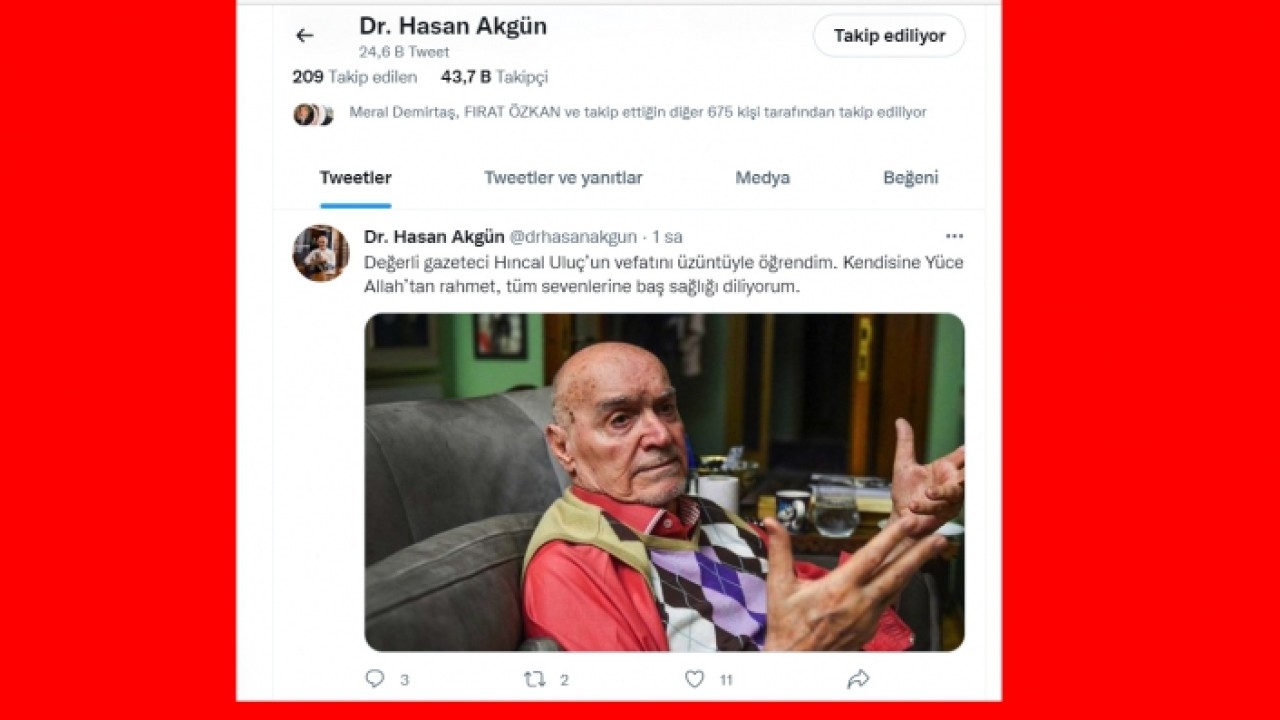Open Dr. Hasan Akgün's avatar on the tweet
This screenshot has height=720, width=1280.
[x=320, y=253]
